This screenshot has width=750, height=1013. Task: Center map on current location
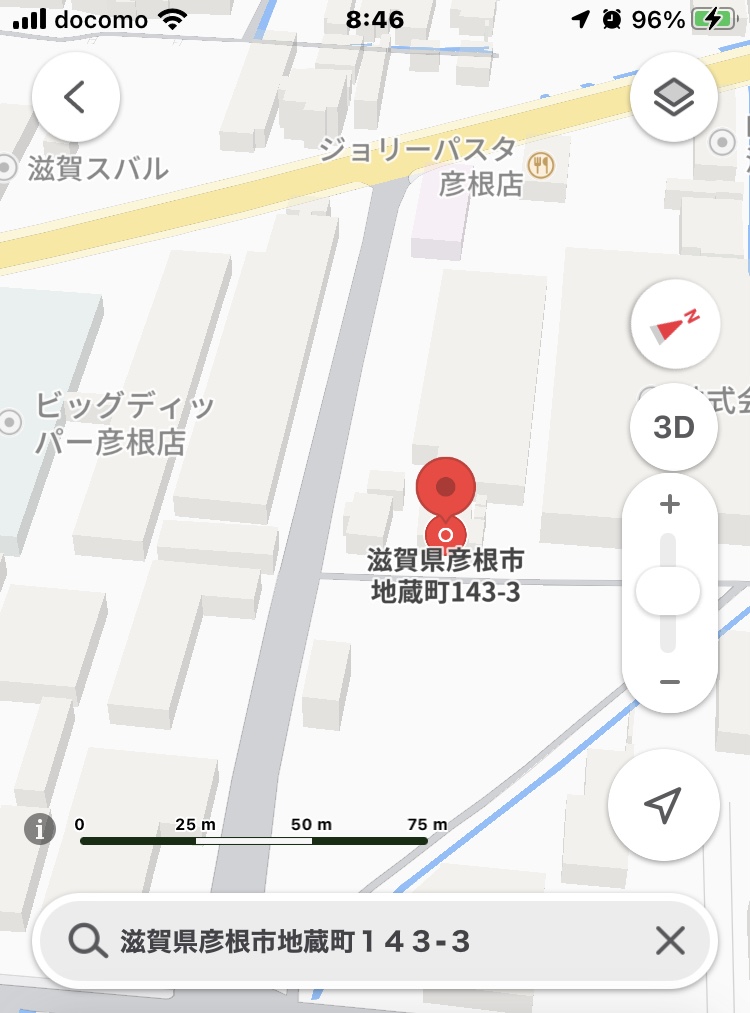pyautogui.click(x=663, y=804)
